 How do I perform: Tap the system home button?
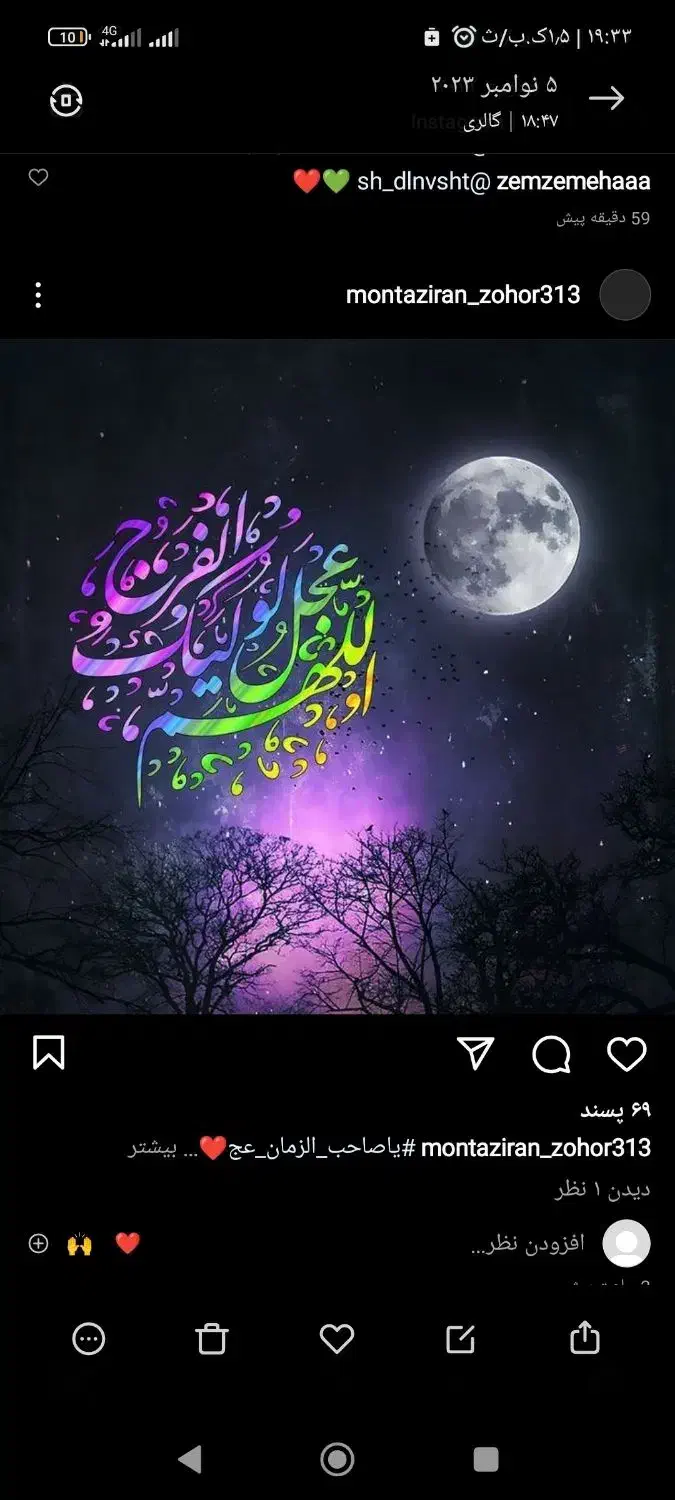(x=337, y=1459)
